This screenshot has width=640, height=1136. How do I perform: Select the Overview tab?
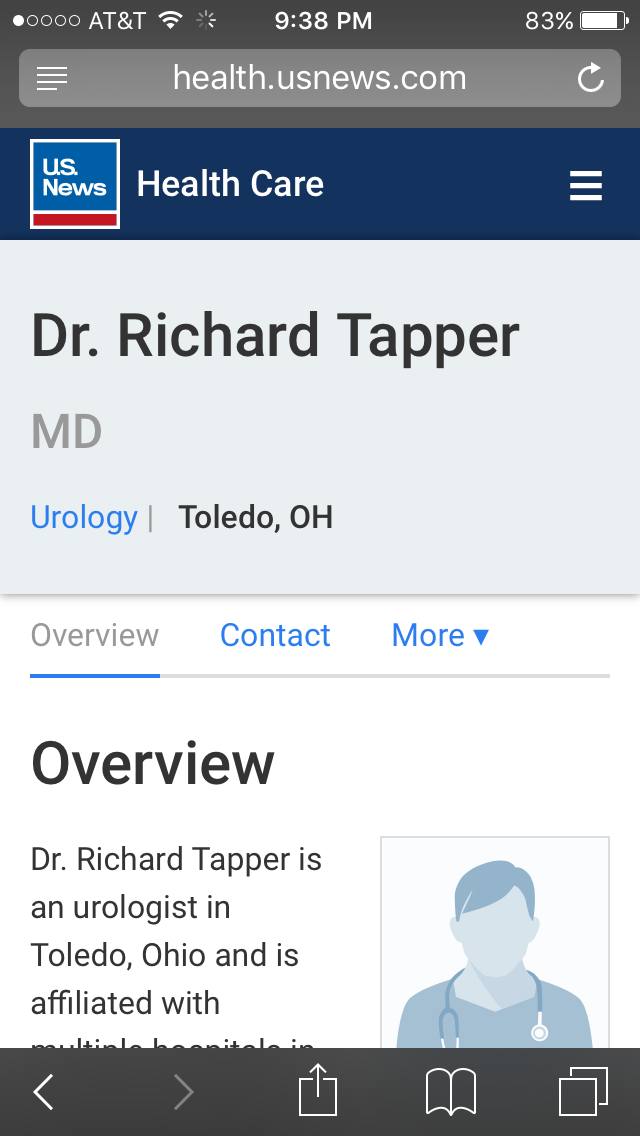[95, 636]
